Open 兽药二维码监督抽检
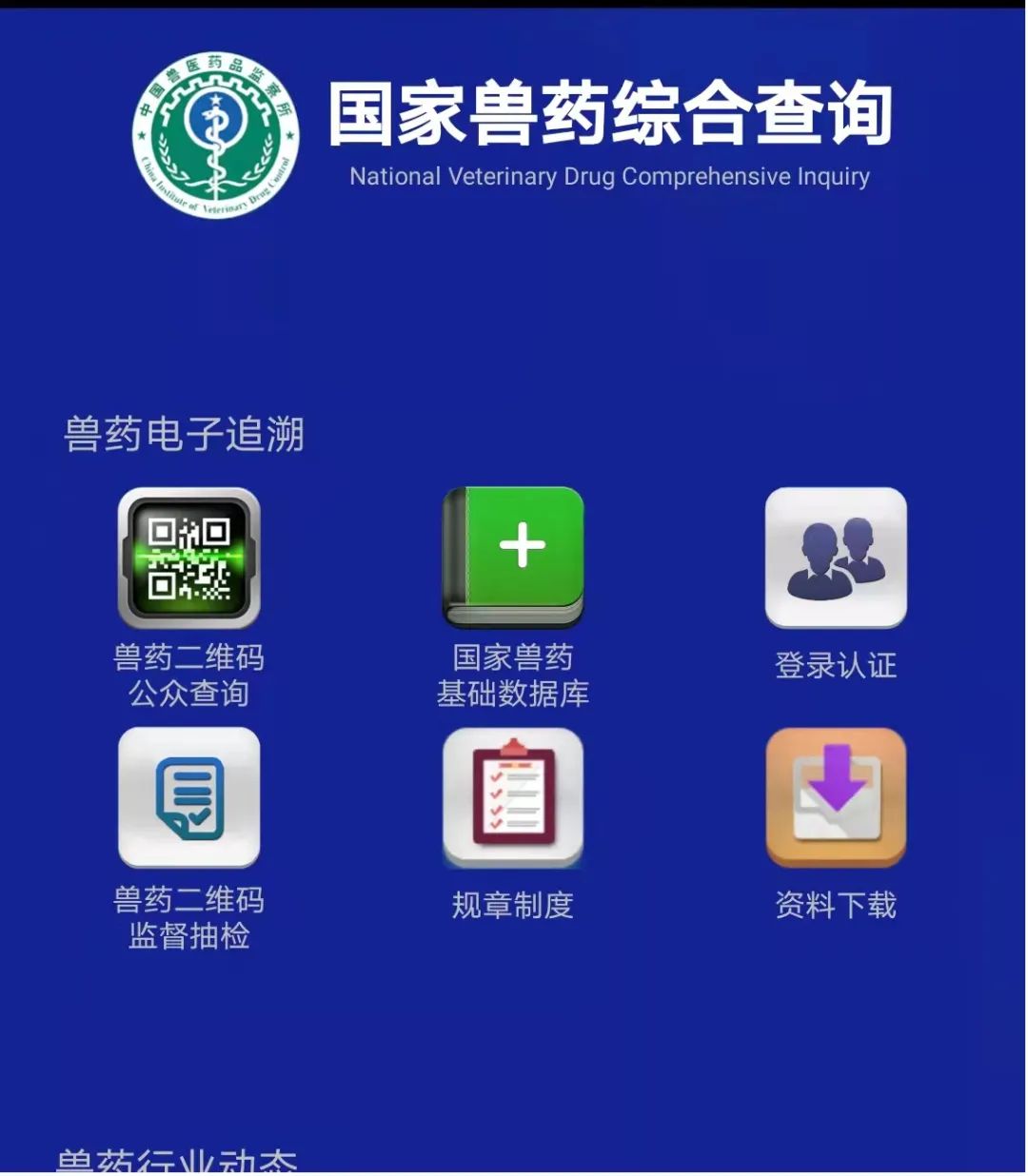Image resolution: width=1028 pixels, height=1176 pixels. [188, 798]
